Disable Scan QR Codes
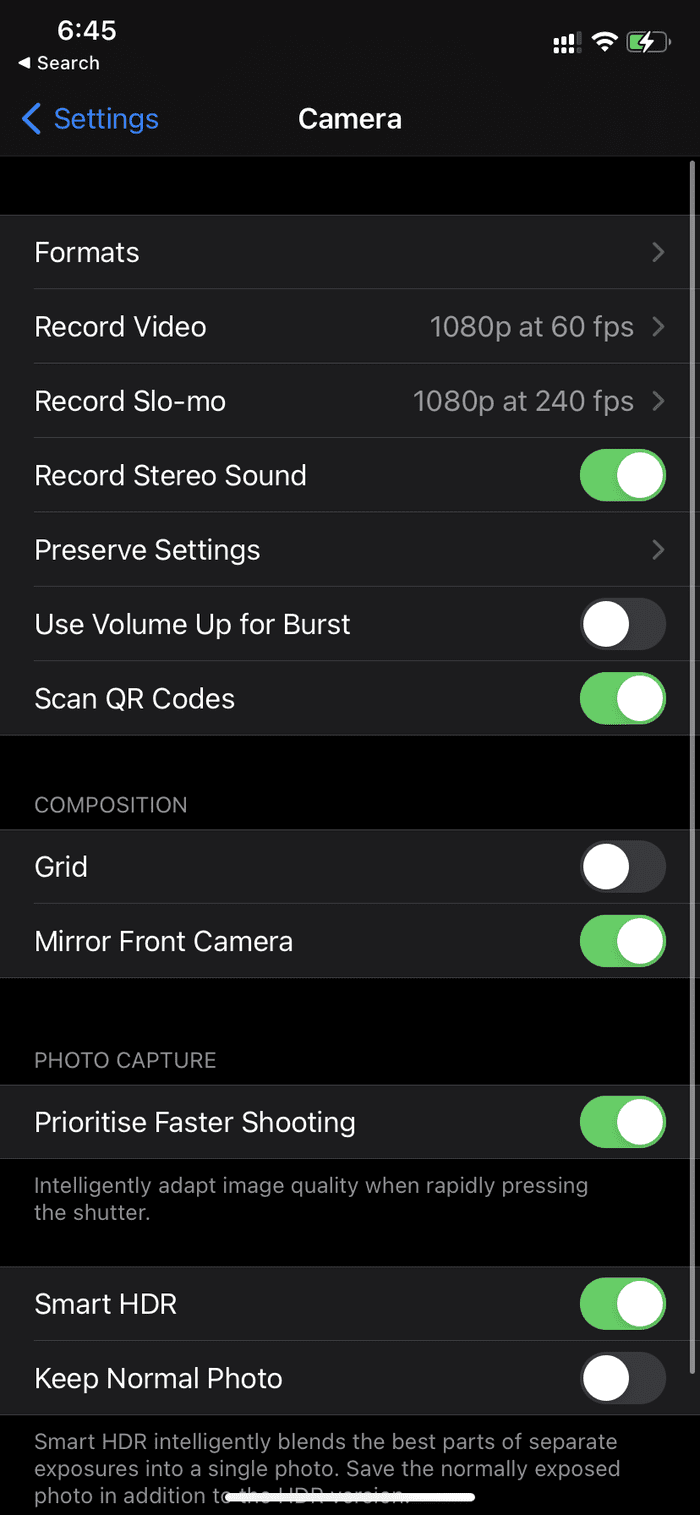Viewport: 700px width, 1515px height. pyautogui.click(x=622, y=698)
